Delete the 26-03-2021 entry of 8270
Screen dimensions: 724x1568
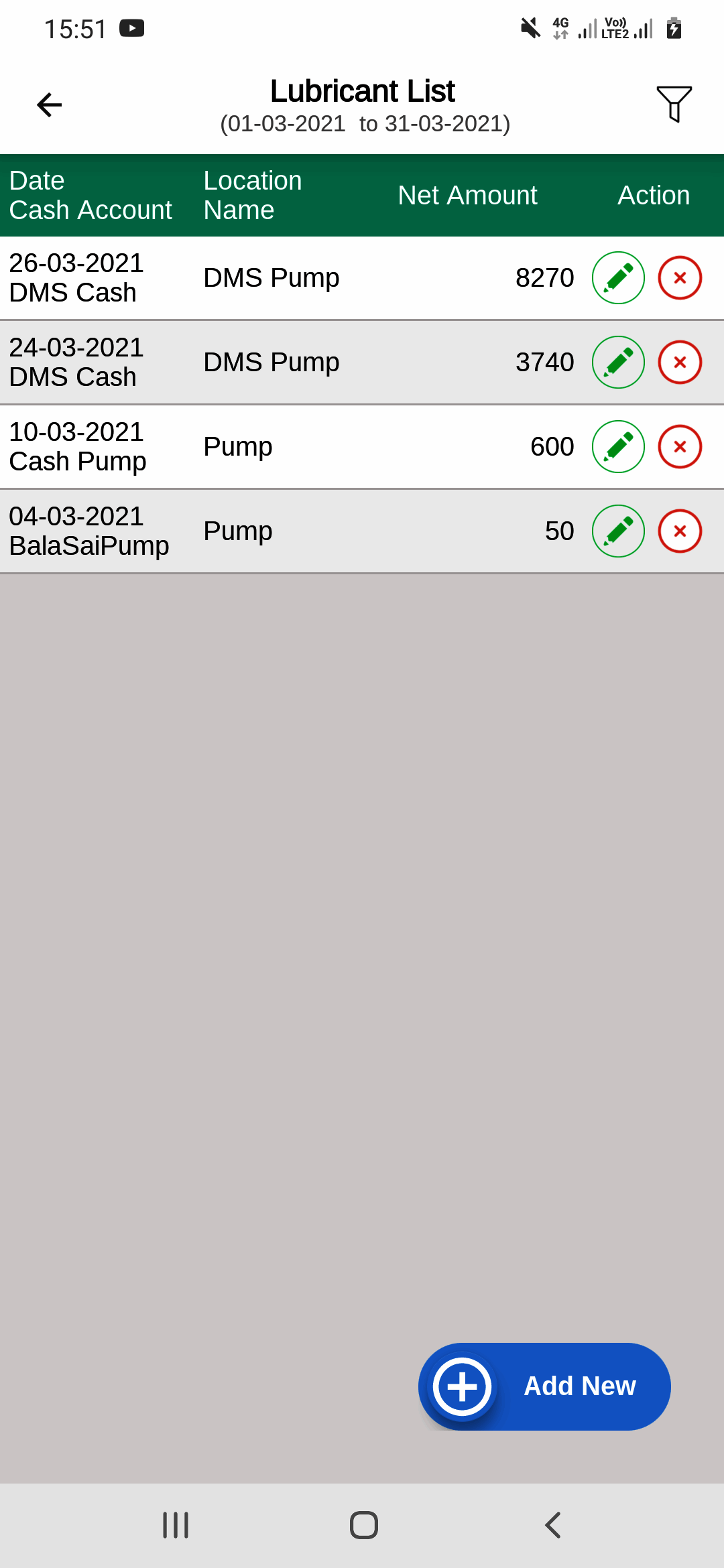pos(680,278)
